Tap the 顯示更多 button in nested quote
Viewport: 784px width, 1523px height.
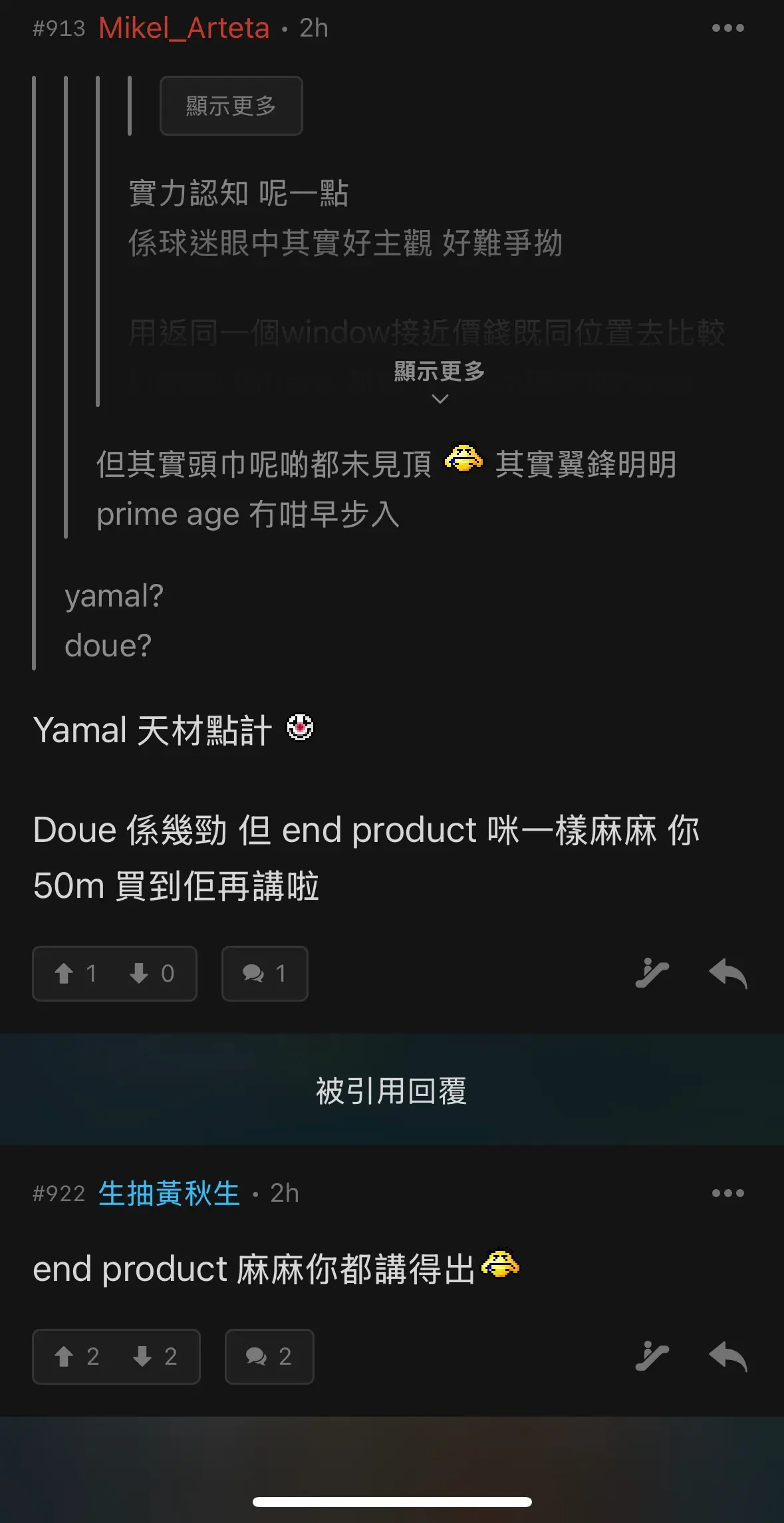[231, 106]
